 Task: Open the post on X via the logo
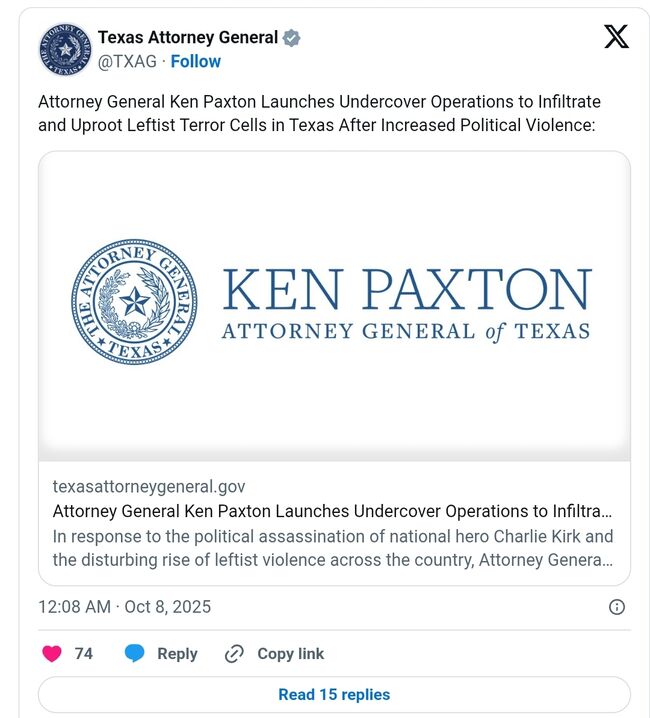tap(616, 38)
